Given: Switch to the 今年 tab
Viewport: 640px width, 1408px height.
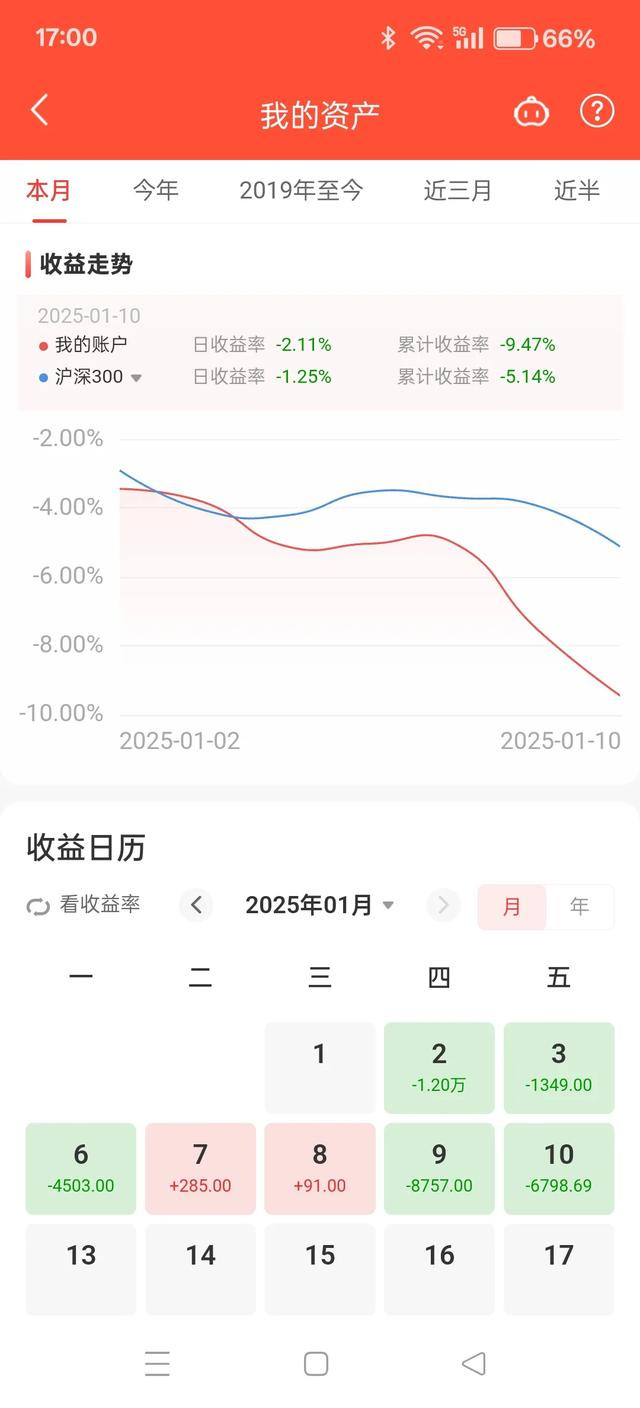Looking at the screenshot, I should [x=156, y=190].
